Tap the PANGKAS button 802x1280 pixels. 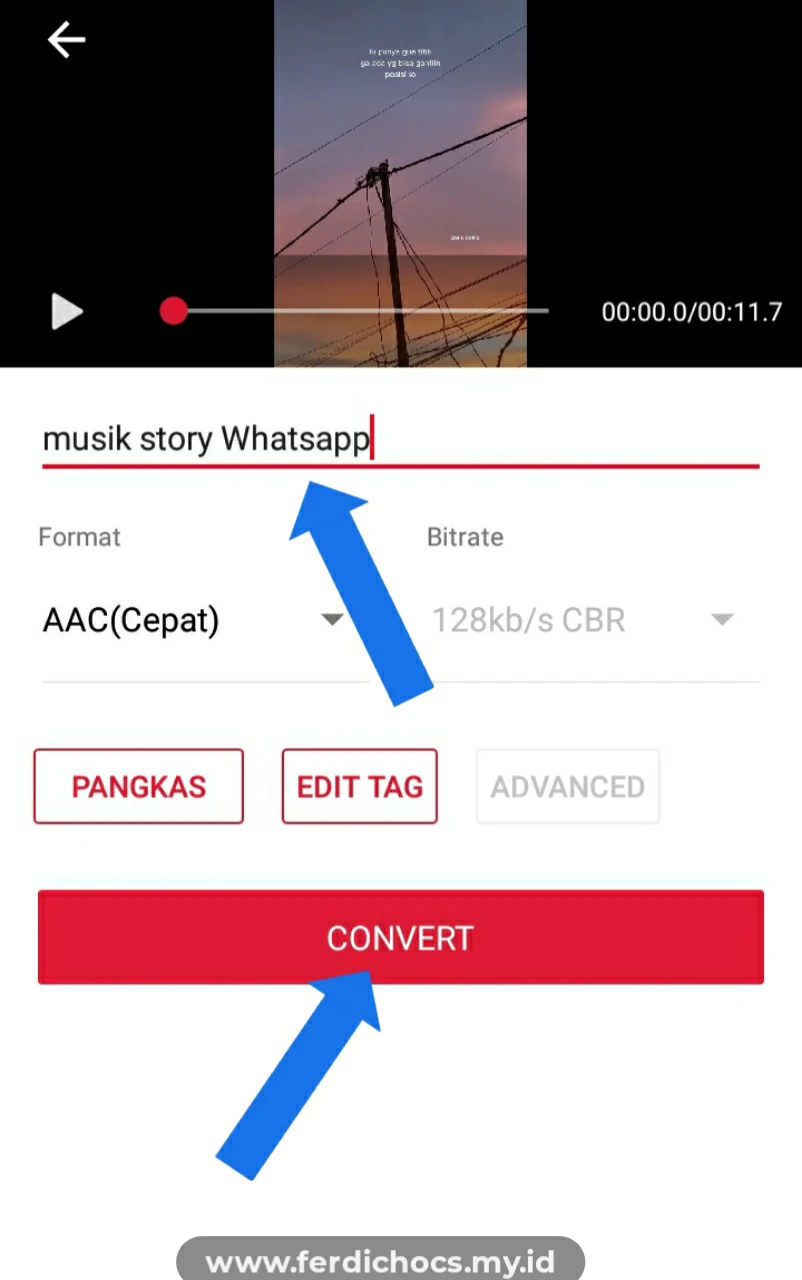pos(139,786)
